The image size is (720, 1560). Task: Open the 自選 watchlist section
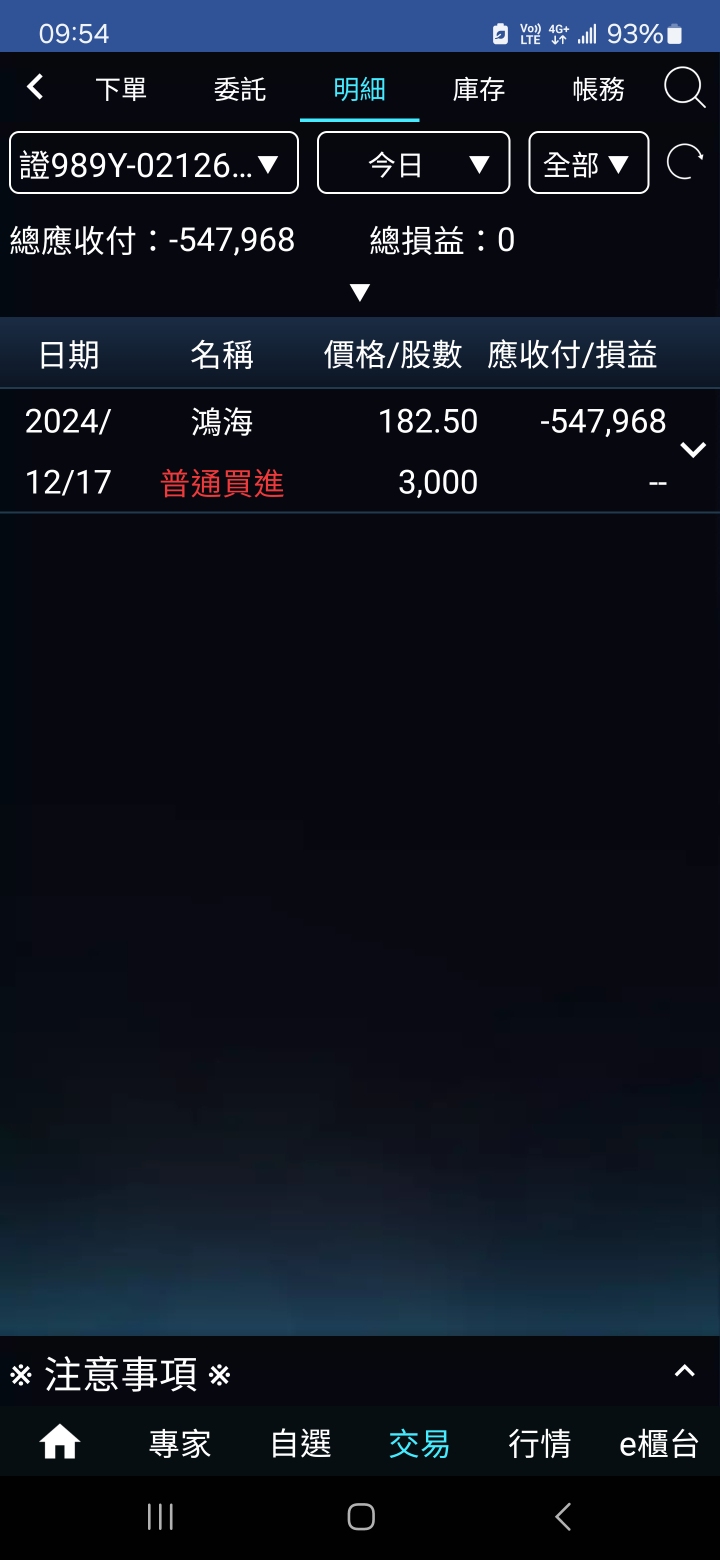click(300, 1443)
